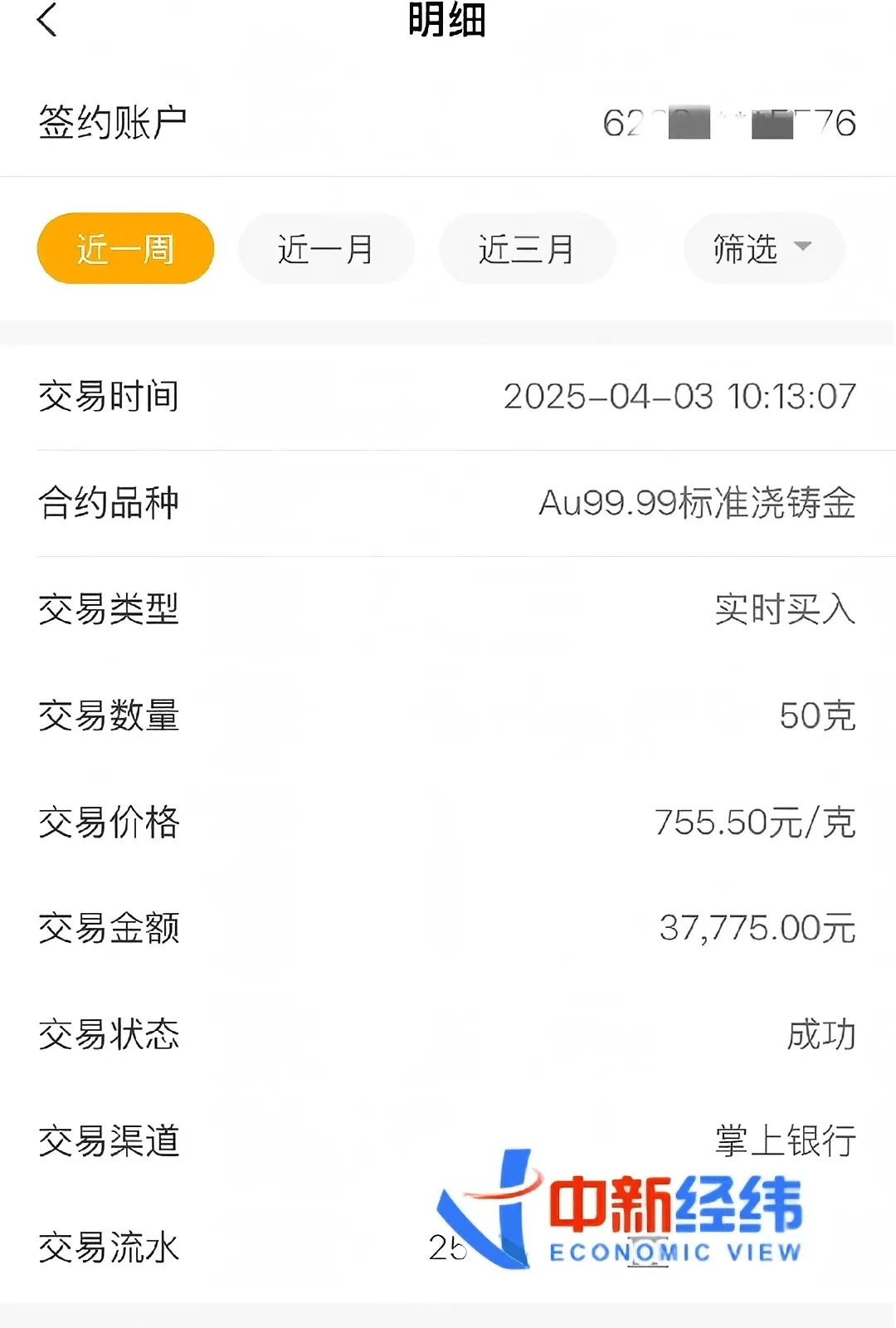Click the 成功 transaction status
Image resolution: width=896 pixels, height=1328 pixels.
click(x=821, y=1036)
